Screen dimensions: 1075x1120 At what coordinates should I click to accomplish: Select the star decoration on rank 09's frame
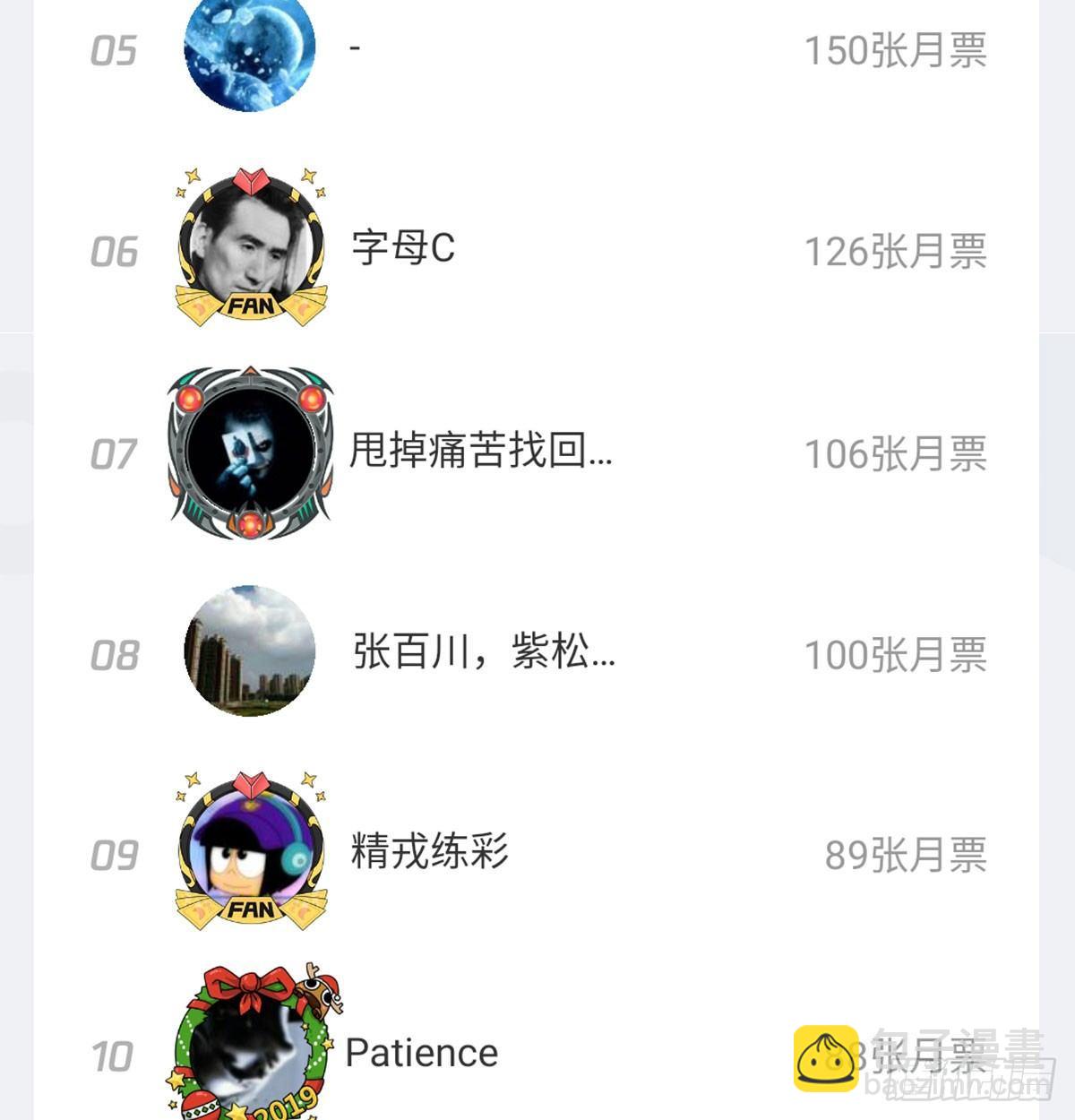[191, 778]
